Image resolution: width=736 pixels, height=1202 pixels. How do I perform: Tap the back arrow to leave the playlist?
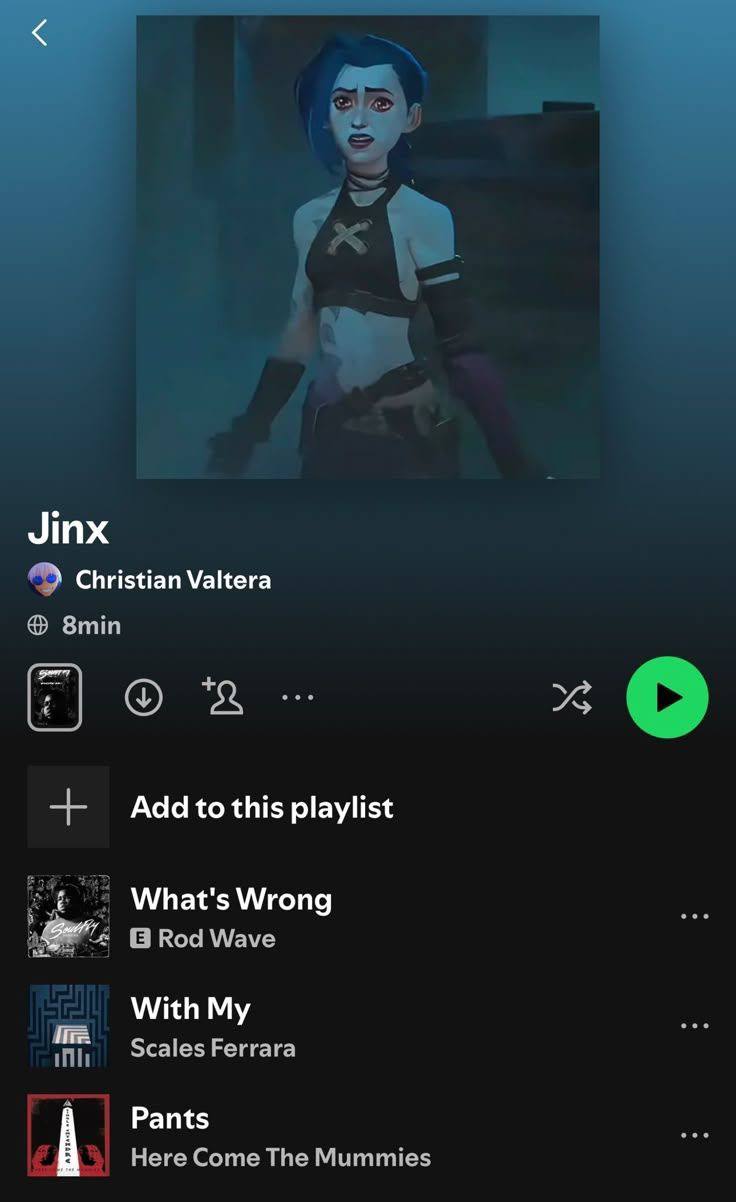click(x=38, y=32)
